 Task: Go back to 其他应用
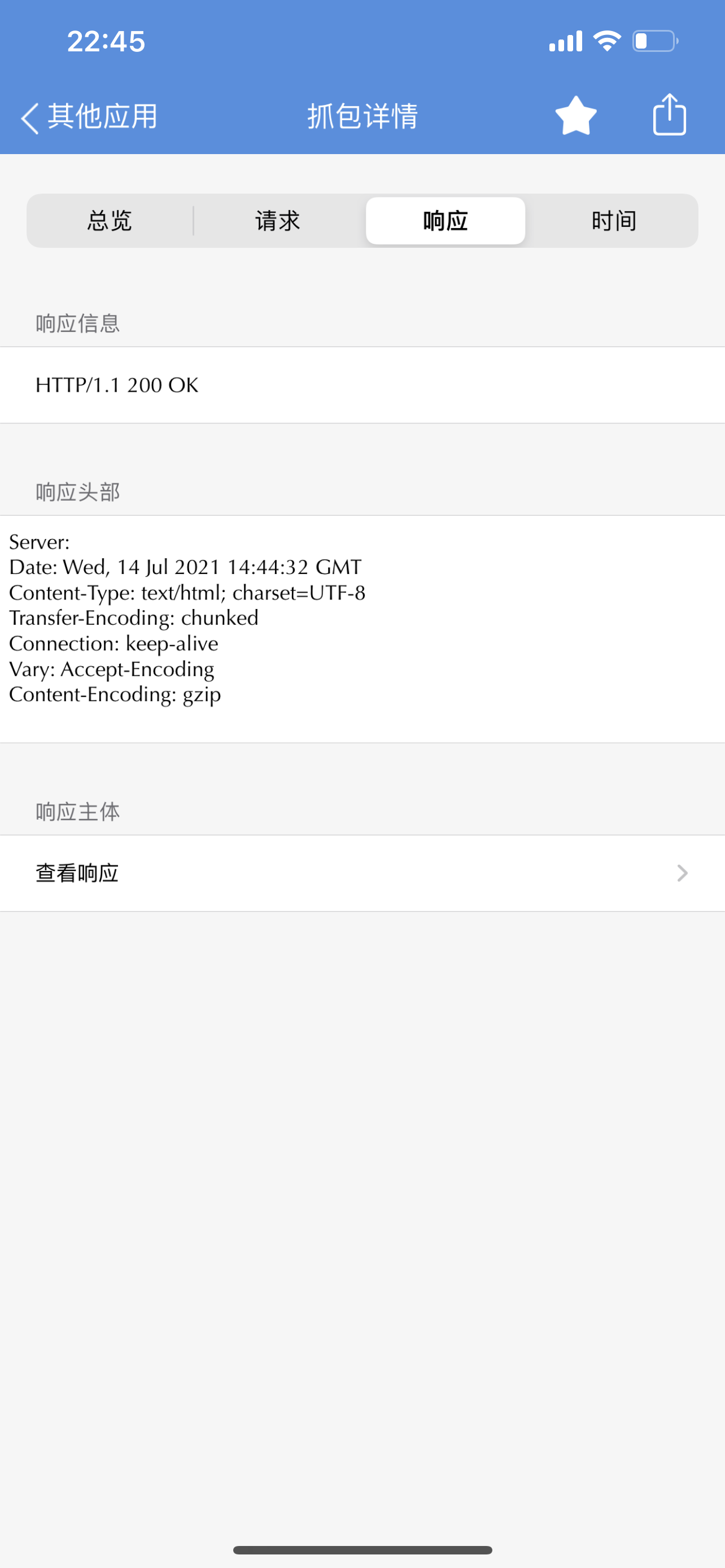[x=89, y=116]
